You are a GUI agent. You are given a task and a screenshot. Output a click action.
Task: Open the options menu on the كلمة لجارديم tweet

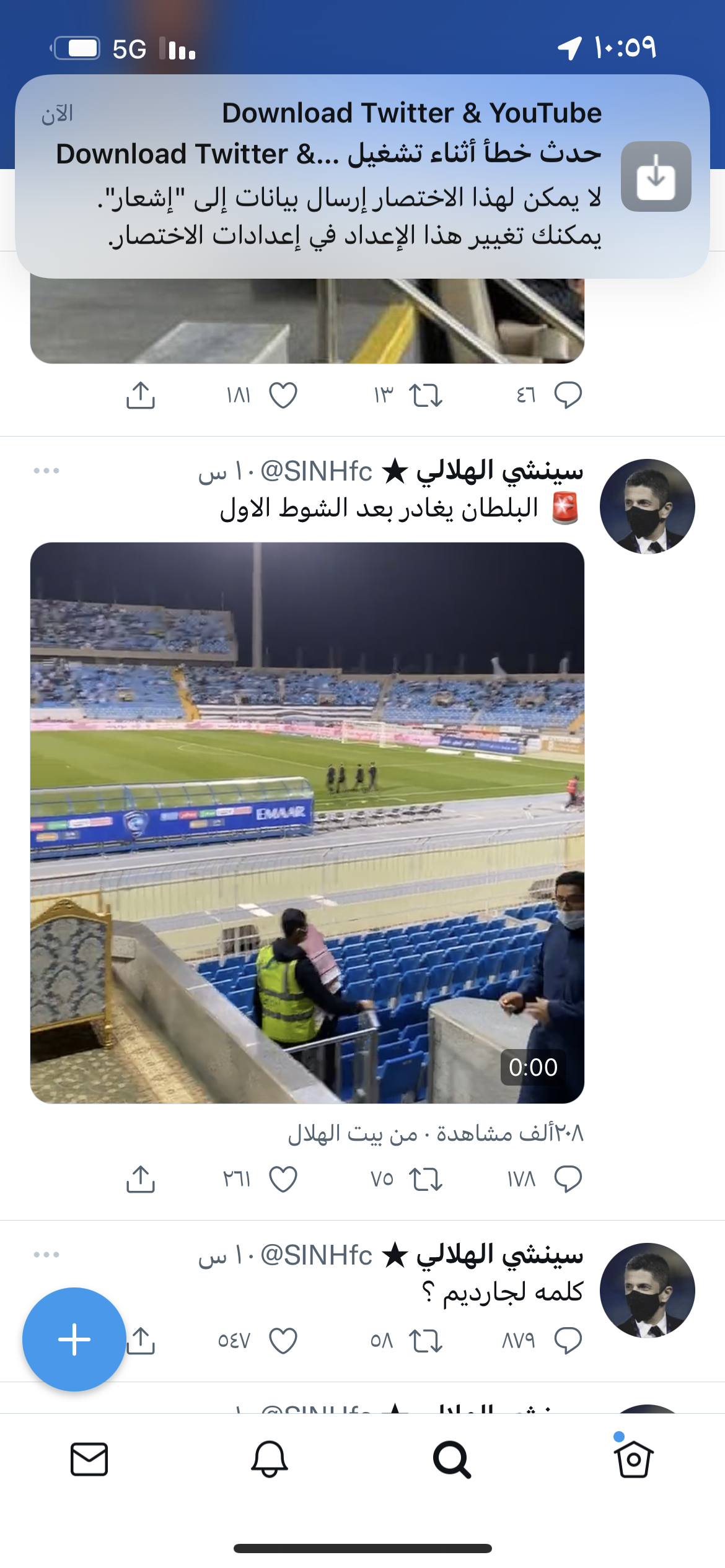(x=46, y=1255)
